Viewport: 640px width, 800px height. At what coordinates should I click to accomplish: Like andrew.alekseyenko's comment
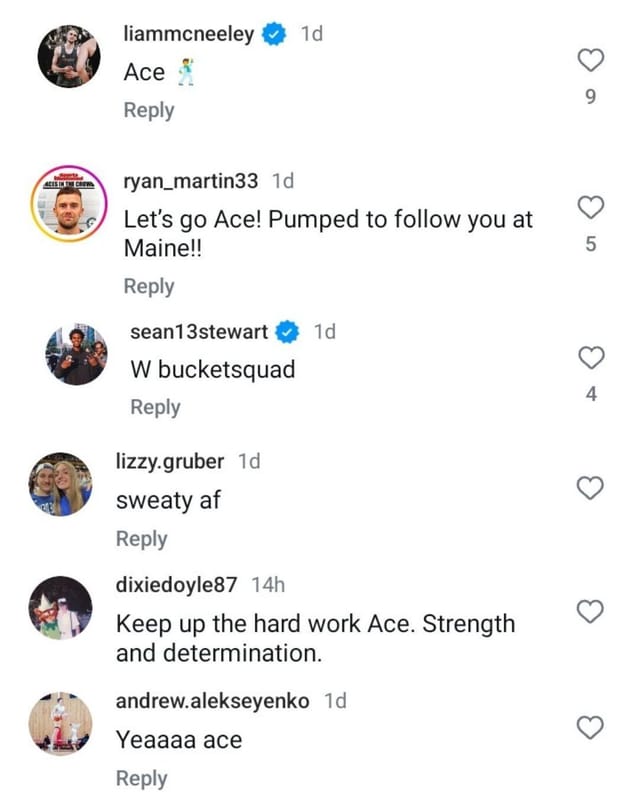click(591, 728)
